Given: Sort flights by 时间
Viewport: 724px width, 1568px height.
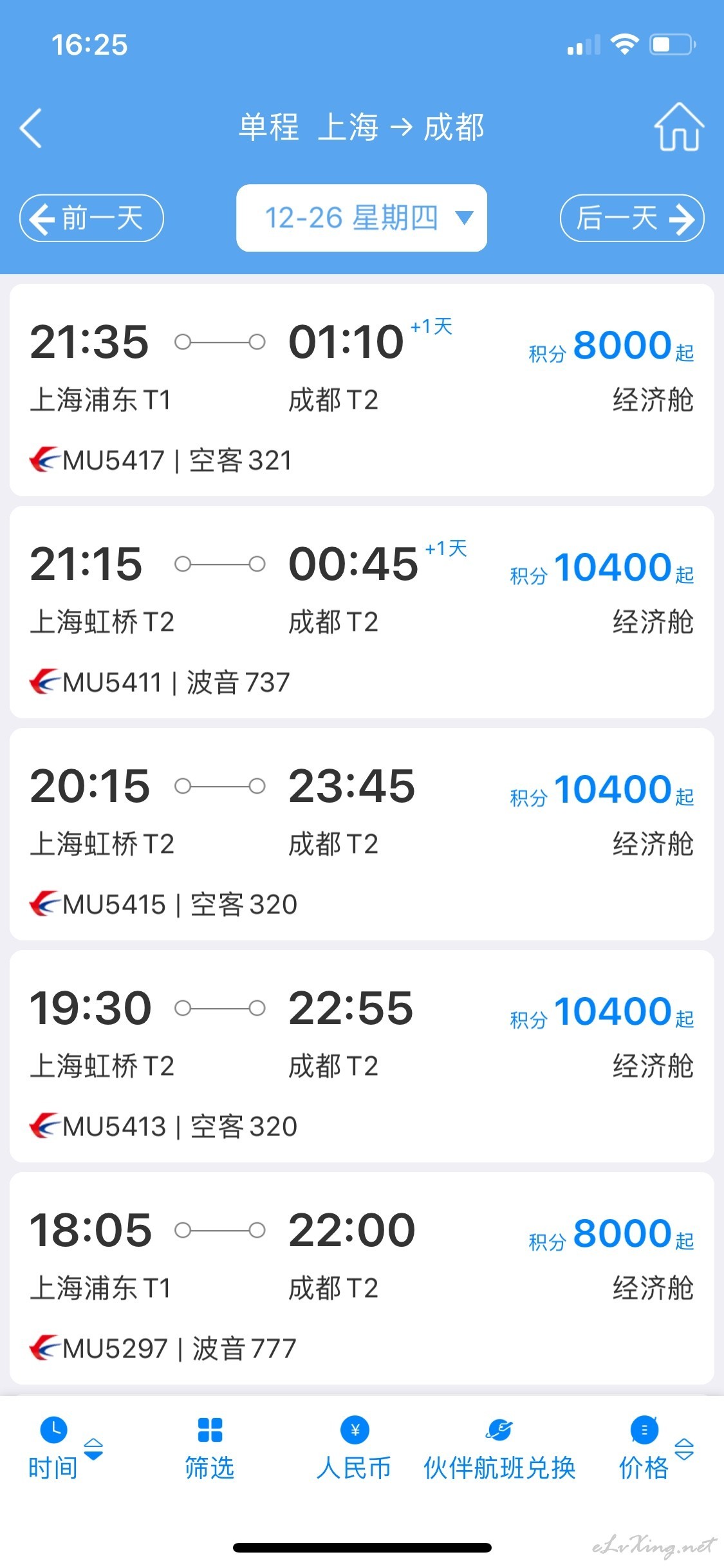Looking at the screenshot, I should [64, 1448].
